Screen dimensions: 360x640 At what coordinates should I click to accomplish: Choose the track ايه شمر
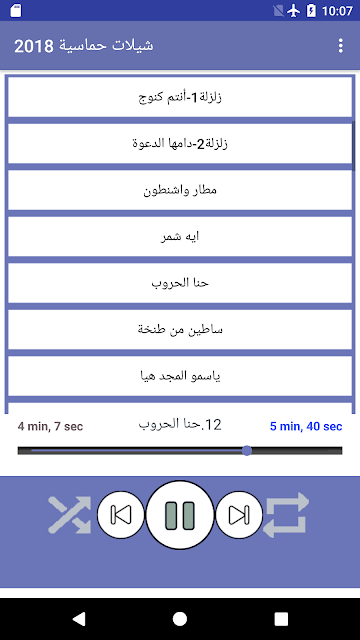180,237
